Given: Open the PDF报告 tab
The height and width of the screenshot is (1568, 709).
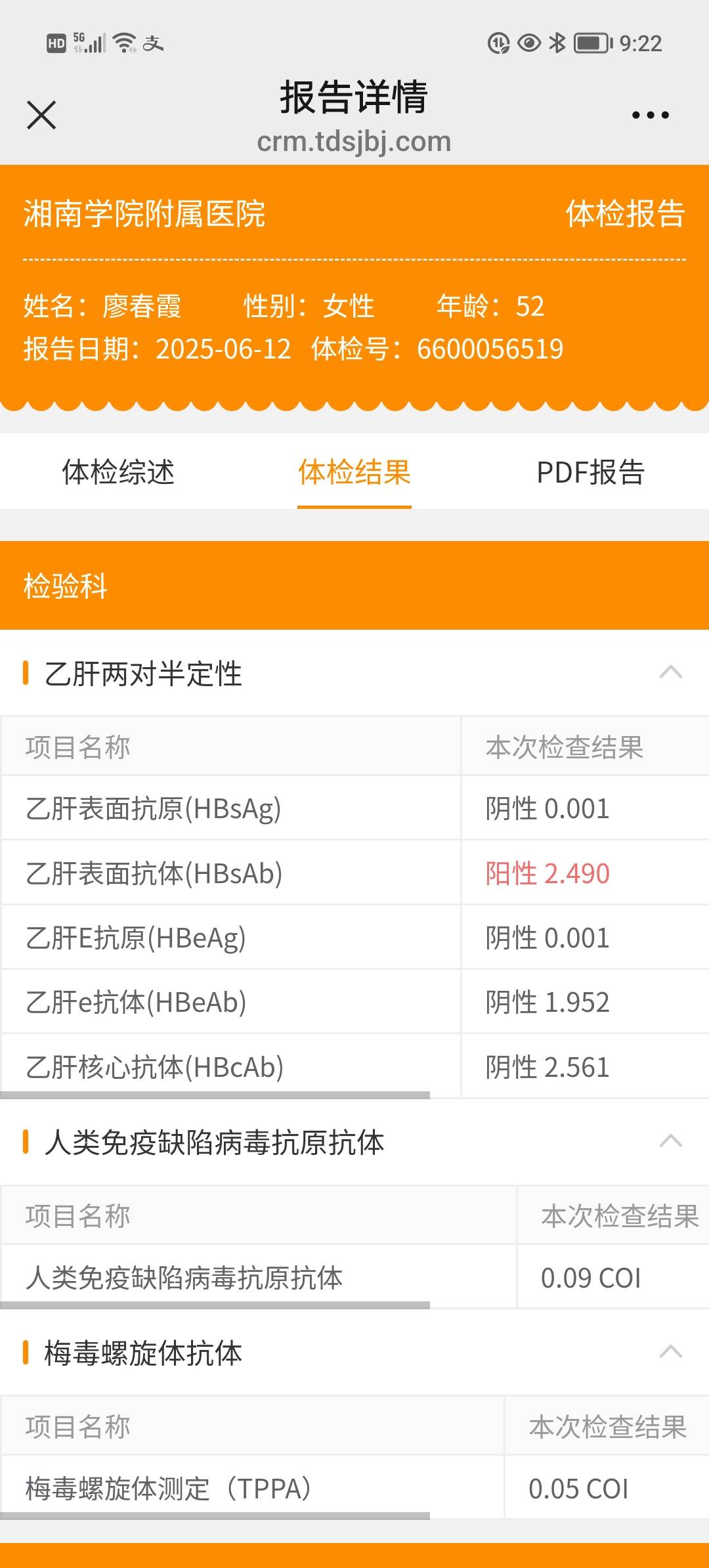Looking at the screenshot, I should (x=590, y=472).
